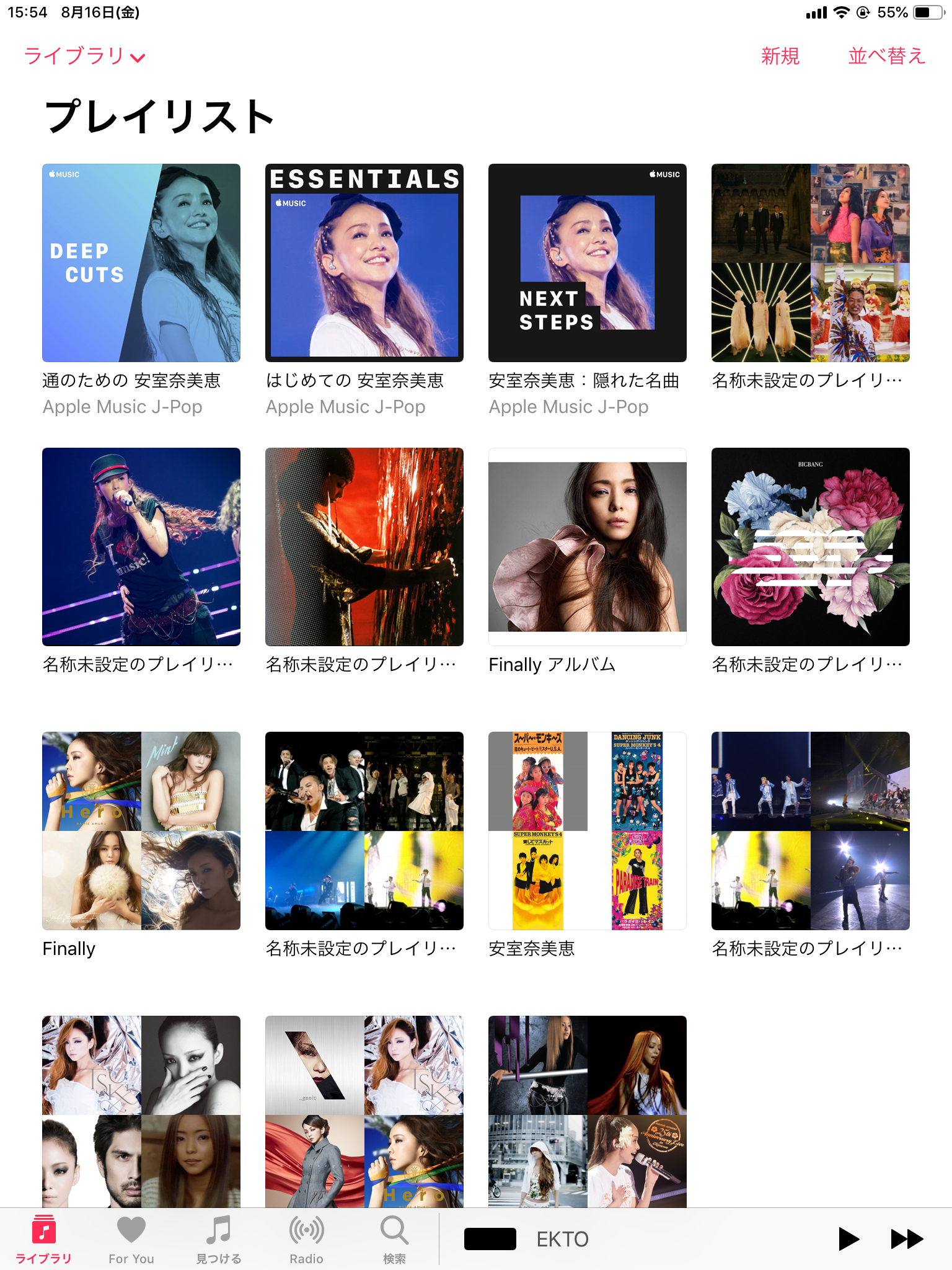Switch to the Radio tab
The width and height of the screenshot is (952, 1270).
[x=306, y=1239]
